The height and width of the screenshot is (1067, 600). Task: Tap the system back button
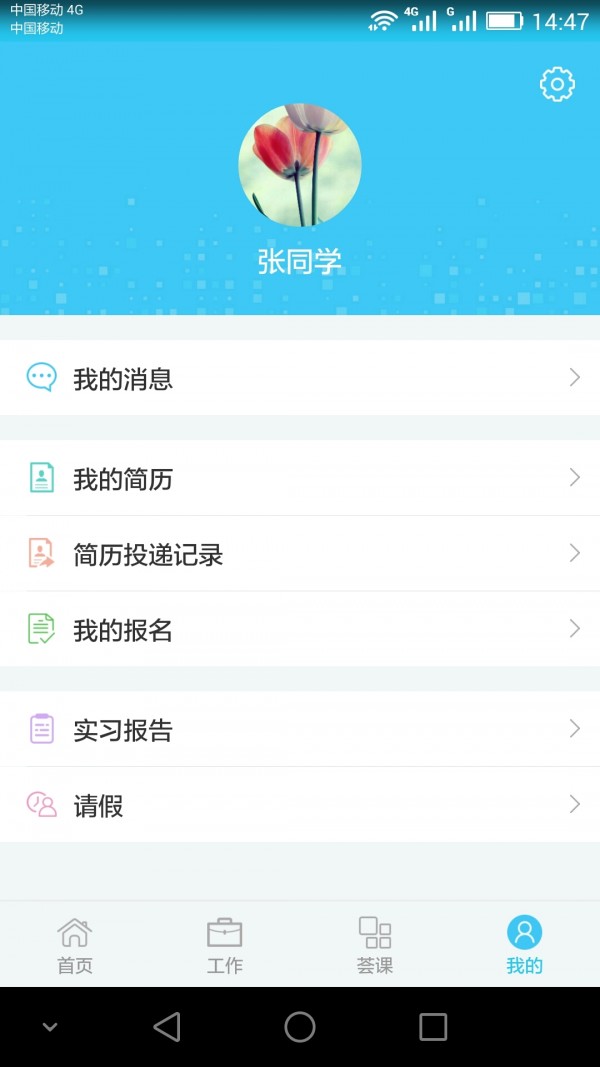tap(167, 1027)
